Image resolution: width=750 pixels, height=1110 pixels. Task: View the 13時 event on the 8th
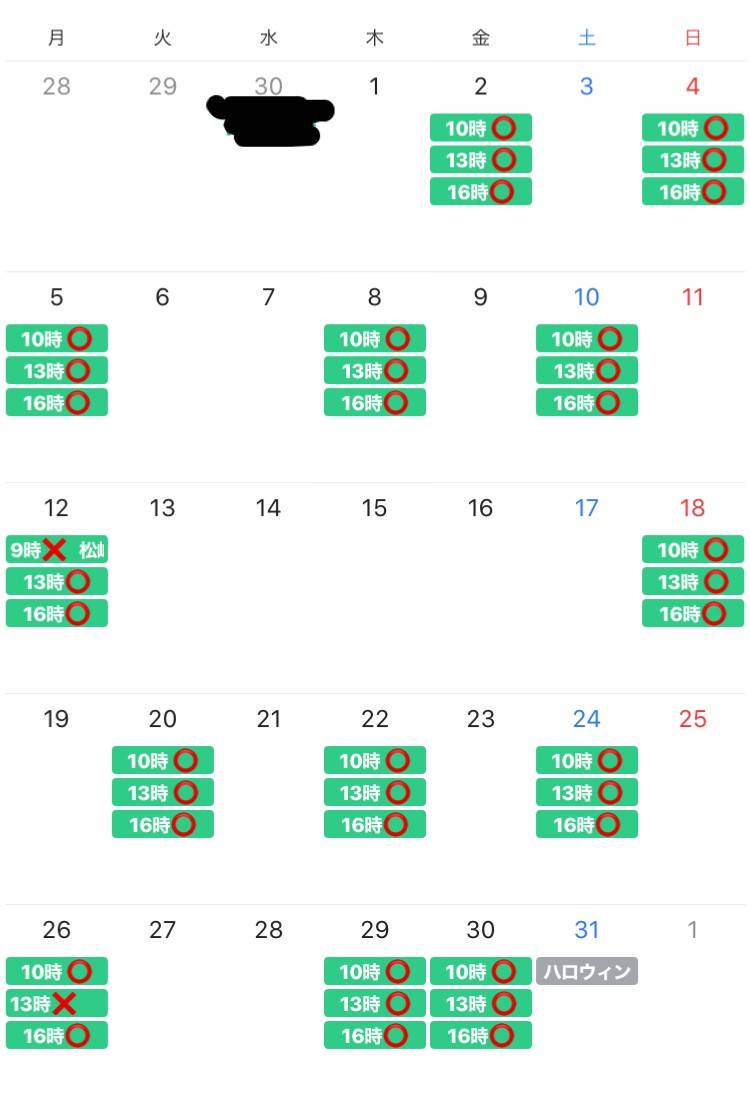click(374, 371)
